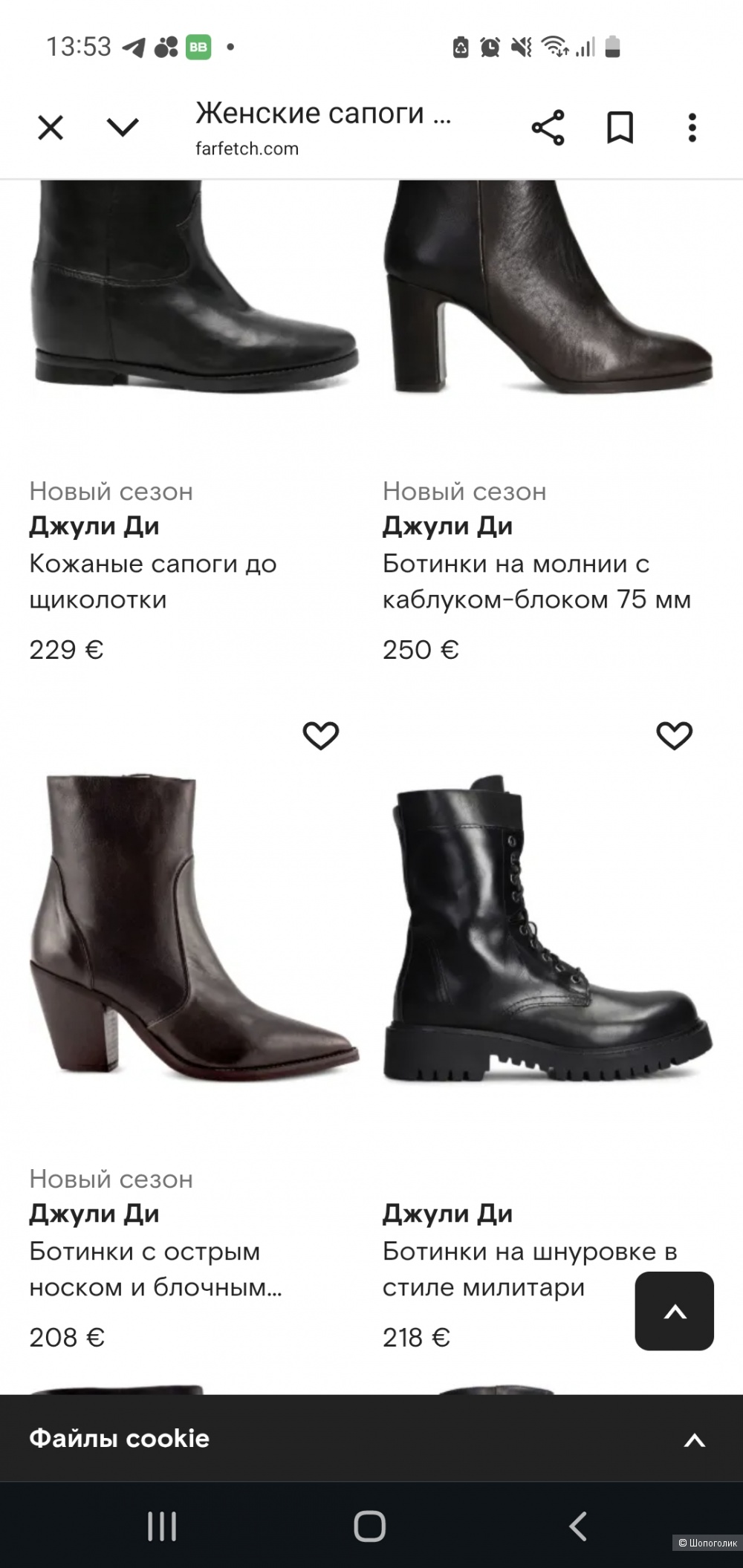Open the browser overflow menu

pyautogui.click(x=692, y=128)
